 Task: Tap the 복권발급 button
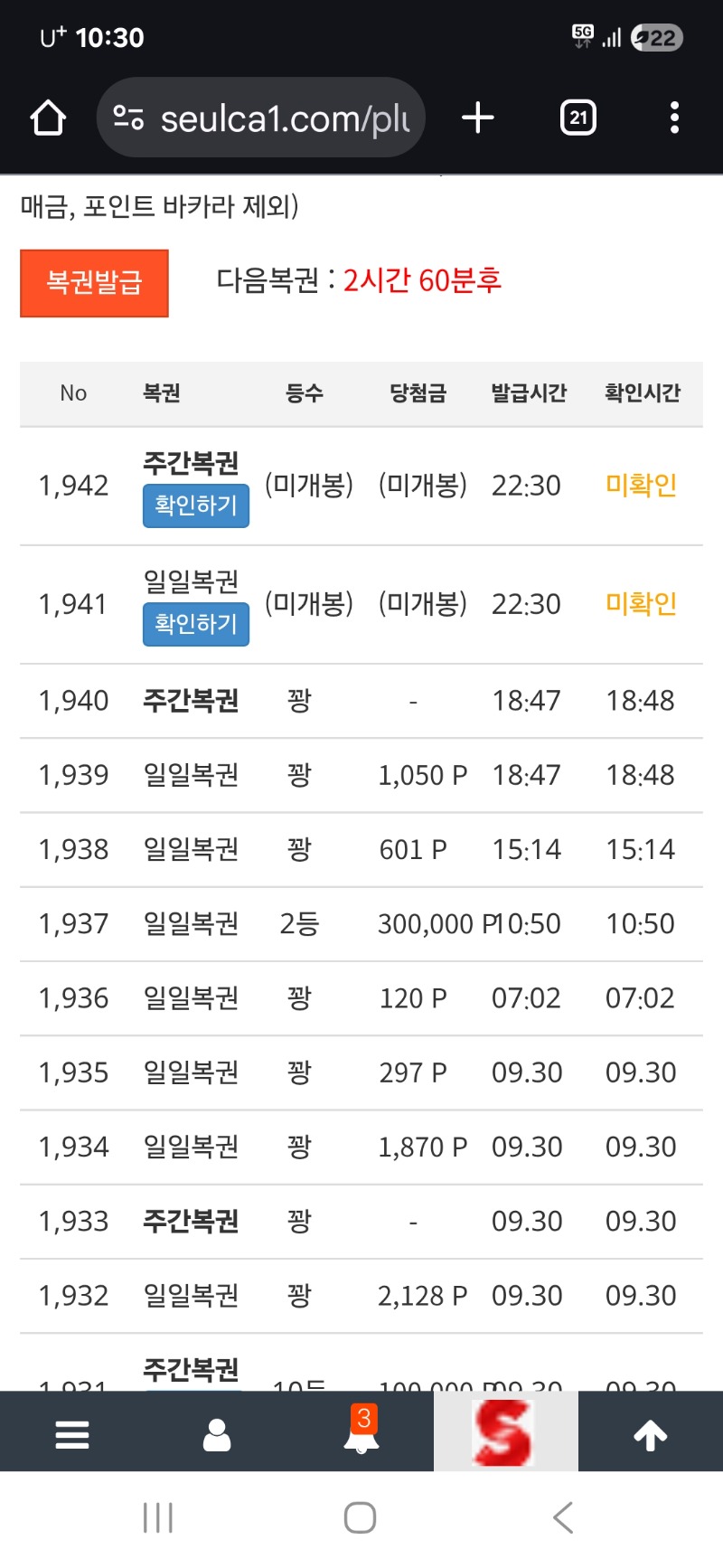coord(94,283)
